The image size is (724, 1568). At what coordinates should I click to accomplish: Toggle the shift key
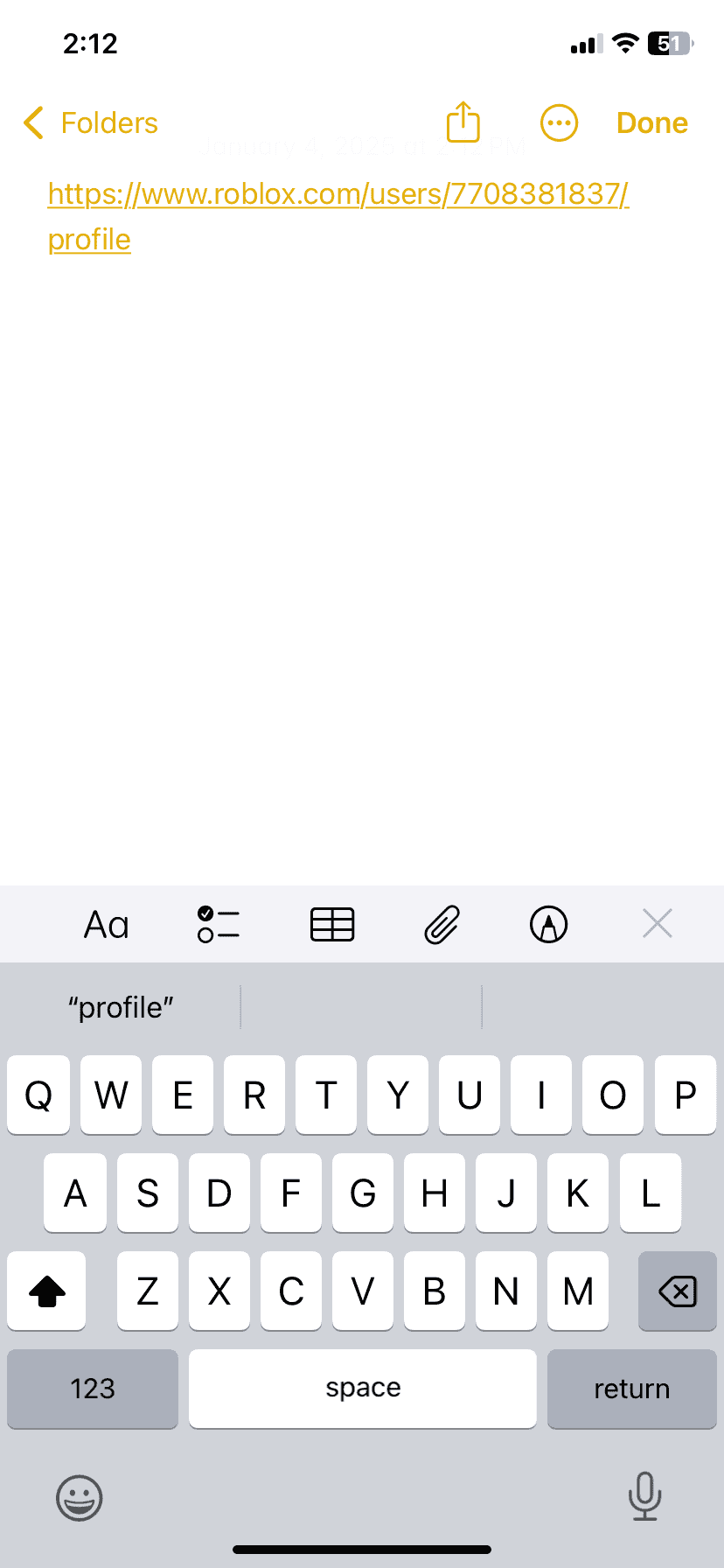(46, 1291)
